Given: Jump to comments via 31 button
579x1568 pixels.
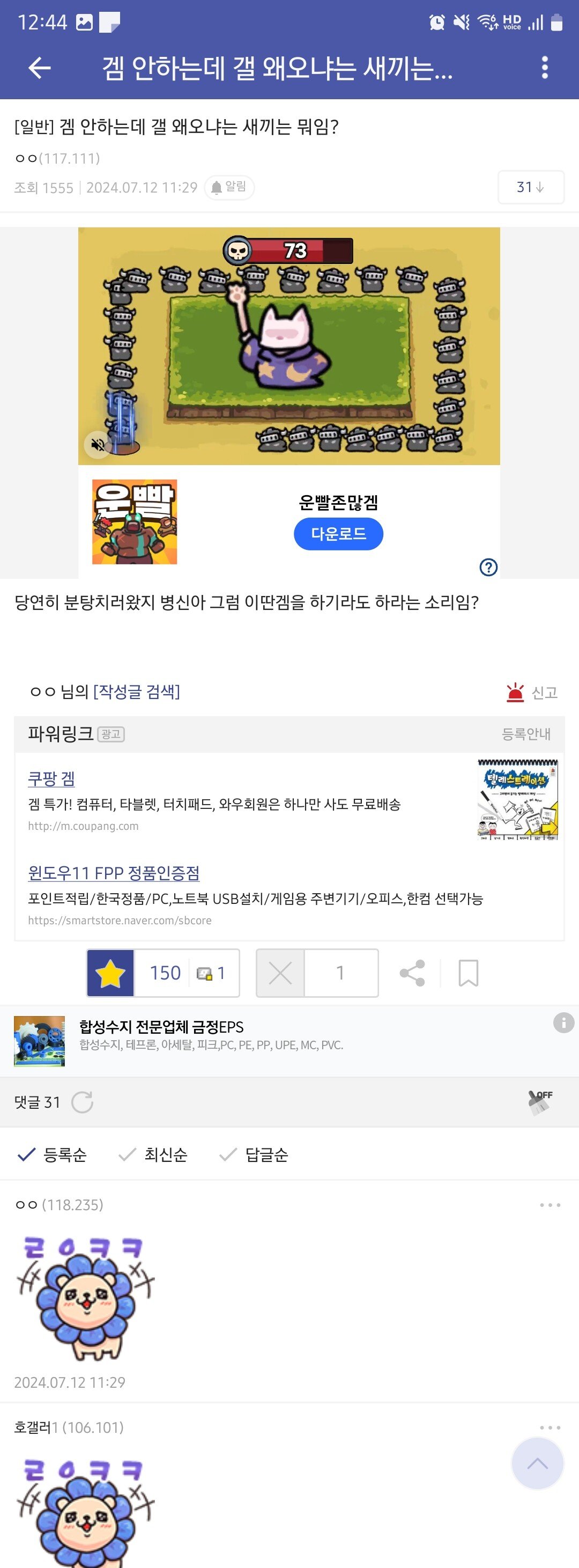Looking at the screenshot, I should pos(530,187).
